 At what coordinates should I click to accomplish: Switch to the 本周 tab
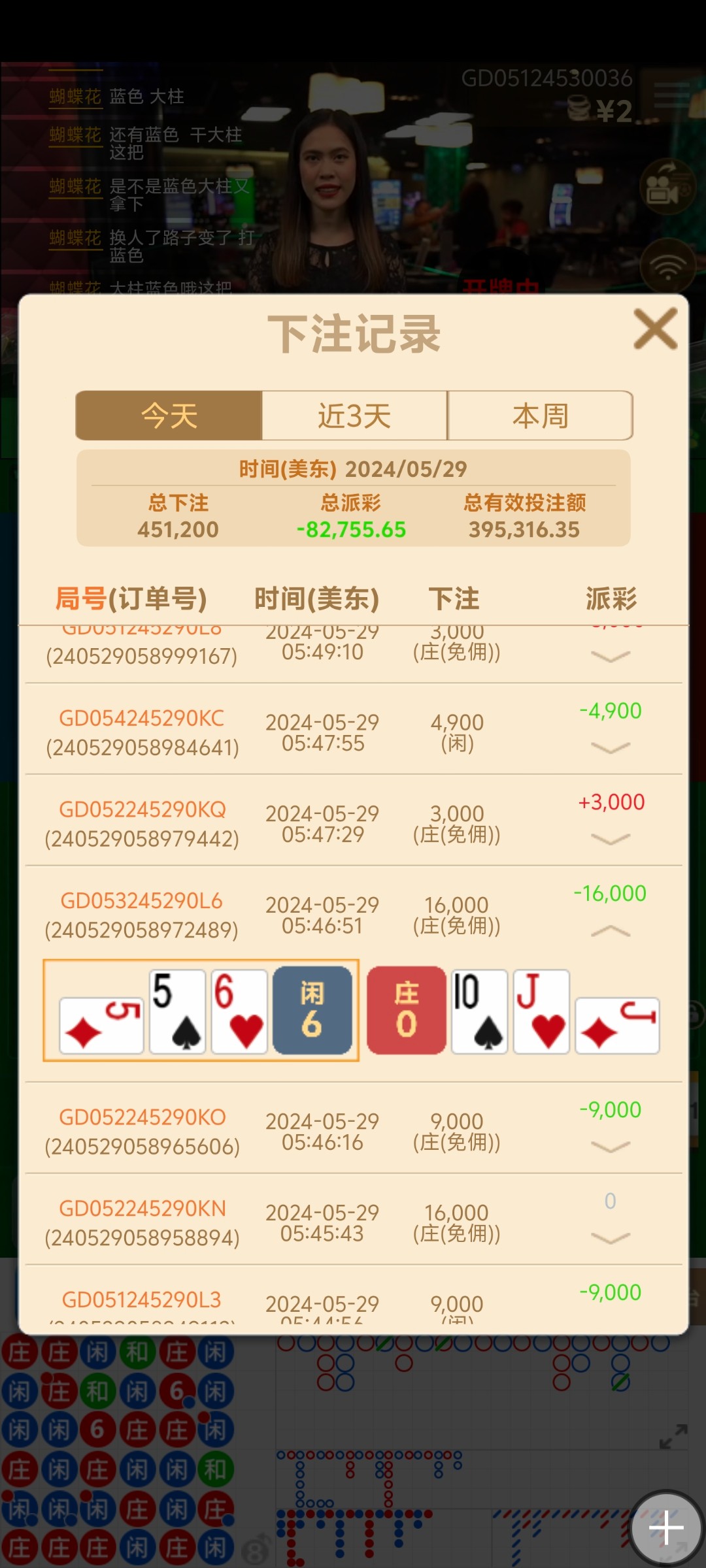click(540, 416)
